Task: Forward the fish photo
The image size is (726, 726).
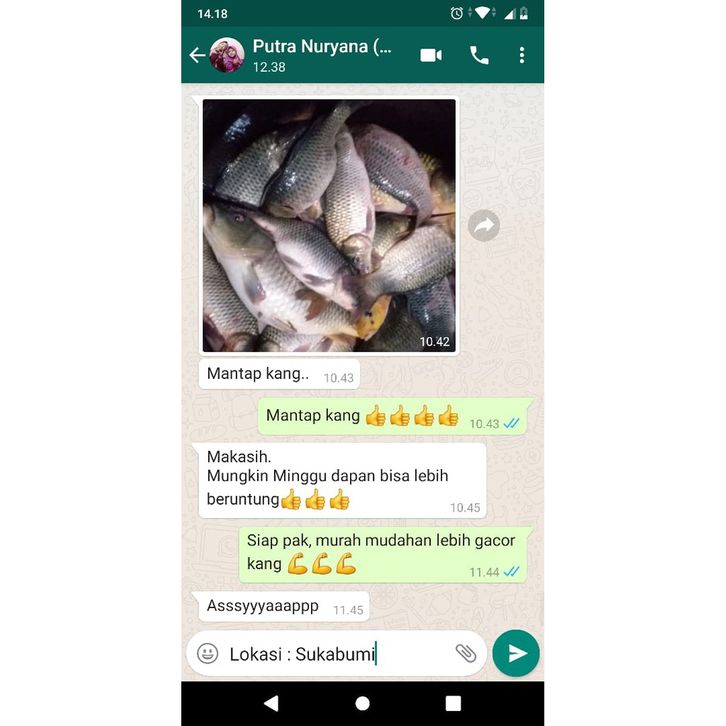Action: pos(484,226)
